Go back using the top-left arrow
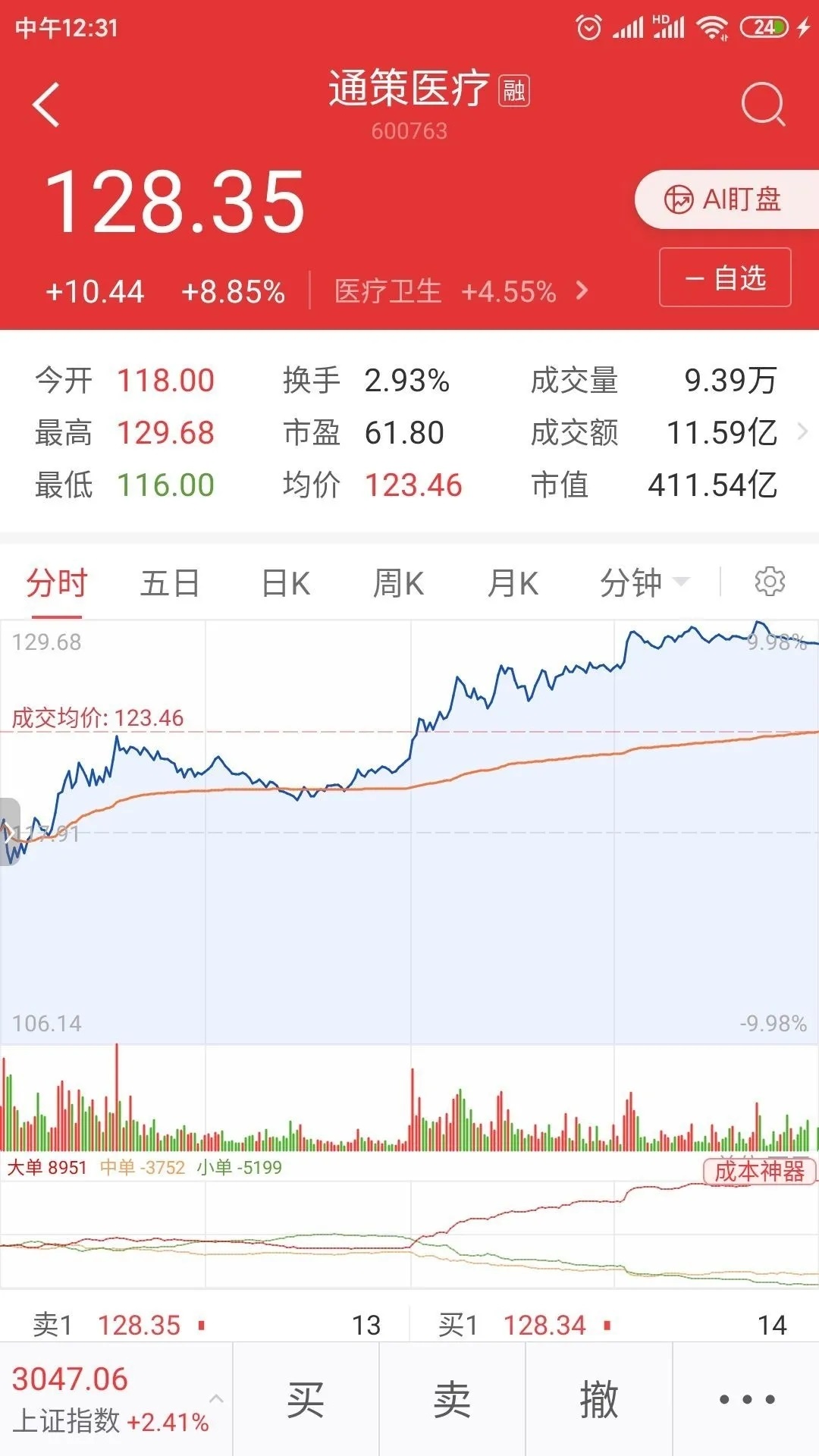The image size is (819, 1456). pos(47,105)
